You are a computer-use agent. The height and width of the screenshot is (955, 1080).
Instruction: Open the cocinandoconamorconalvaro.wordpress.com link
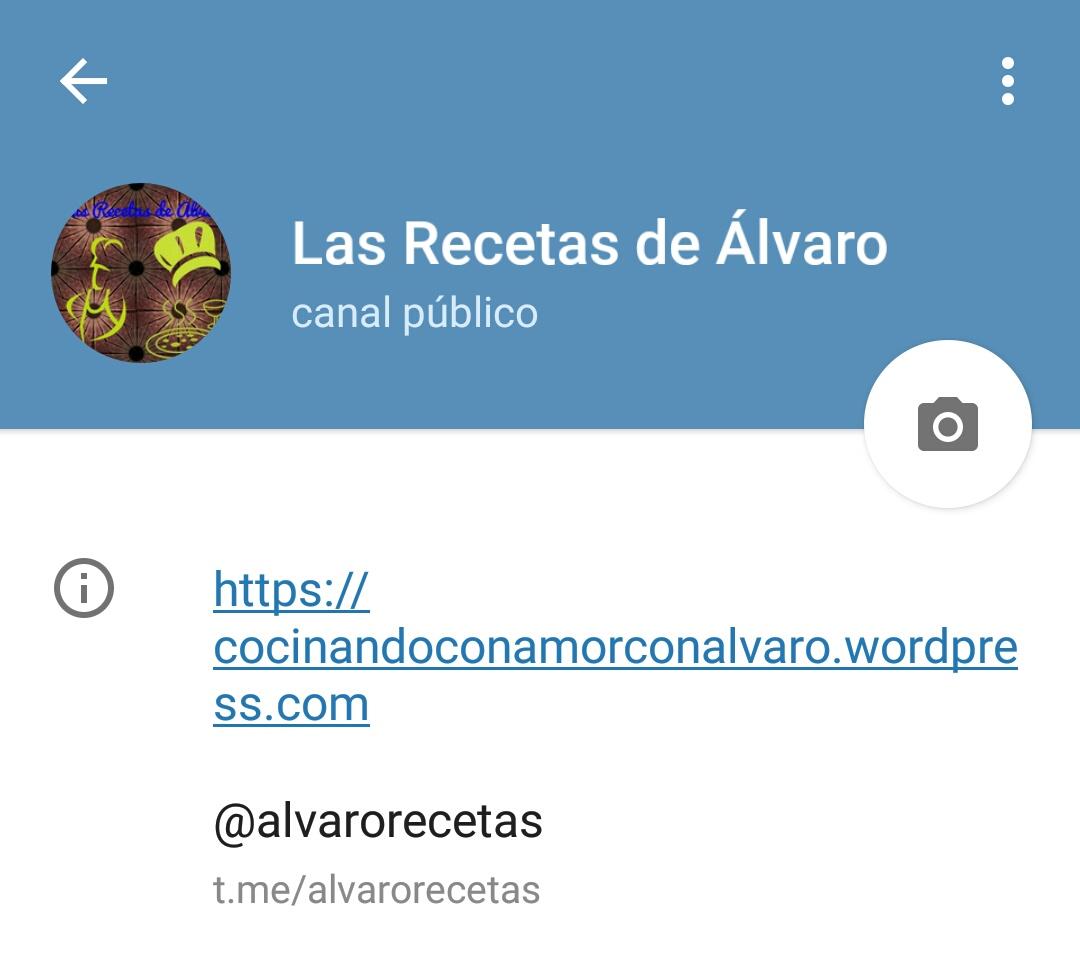pos(614,648)
